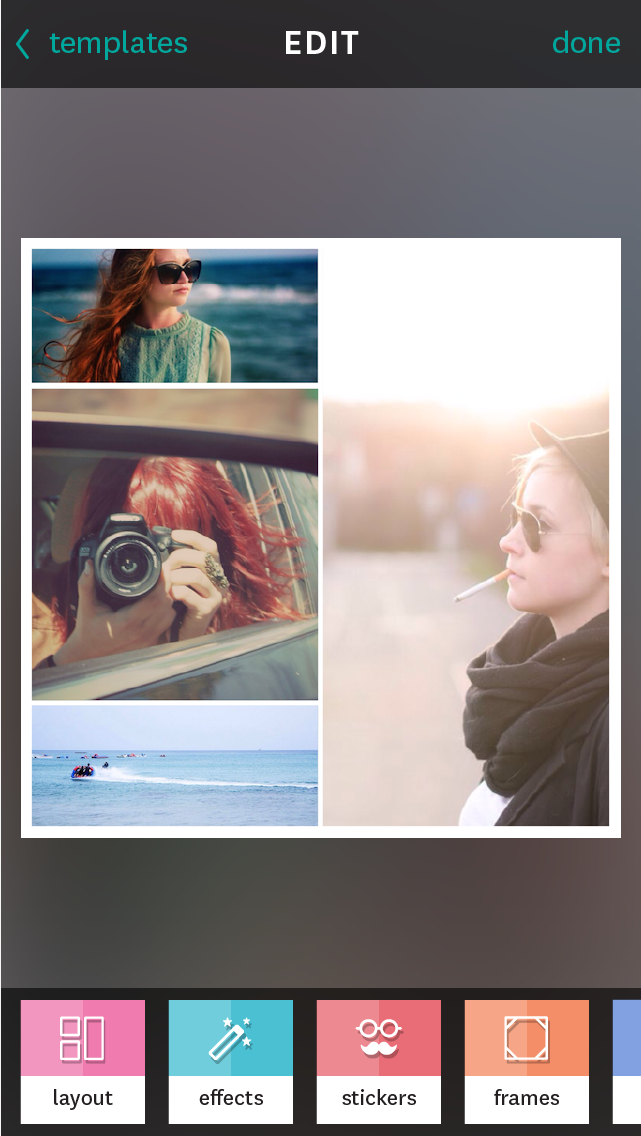Screen dimensions: 641x1136
Task: Open the stickers tool
Action: [x=379, y=1060]
